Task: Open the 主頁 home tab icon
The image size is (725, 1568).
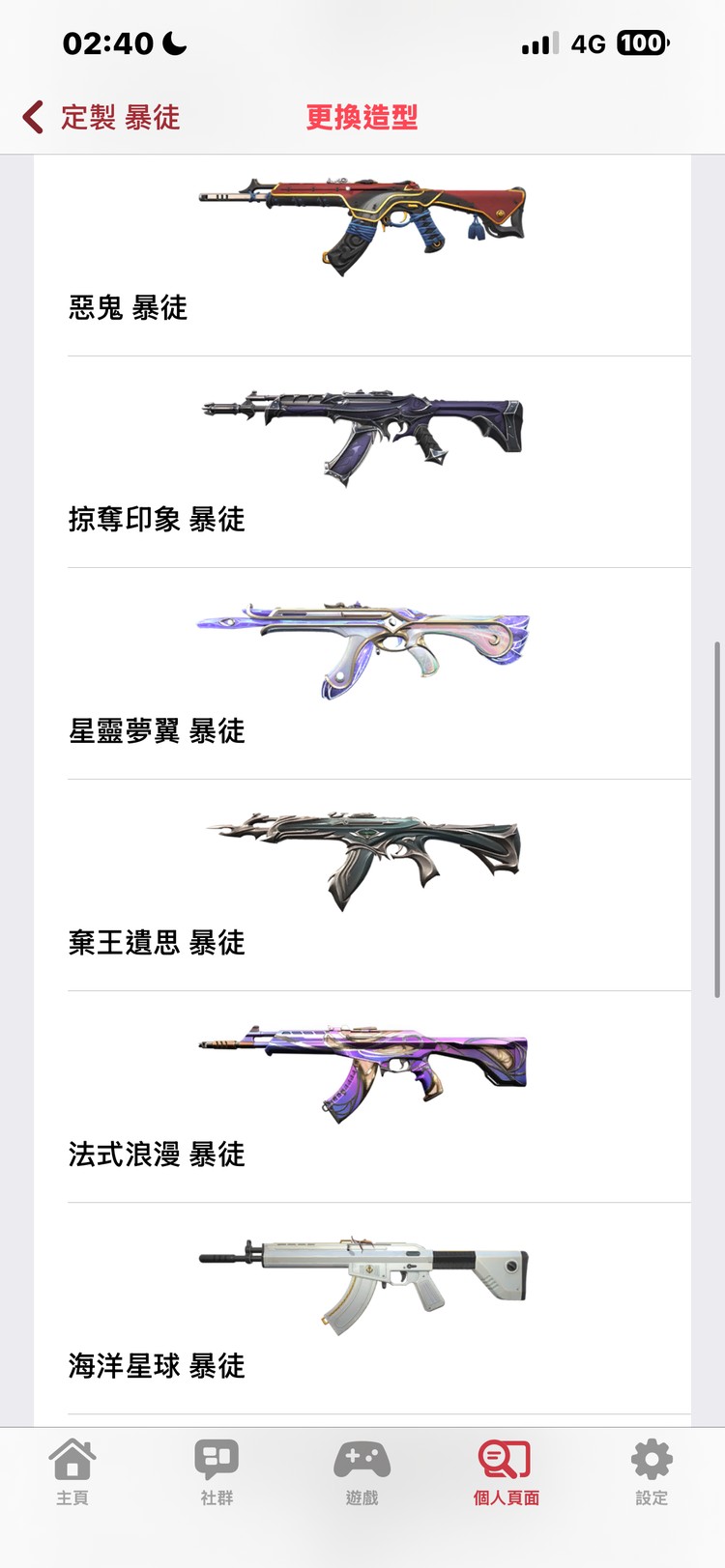Action: [x=72, y=1459]
